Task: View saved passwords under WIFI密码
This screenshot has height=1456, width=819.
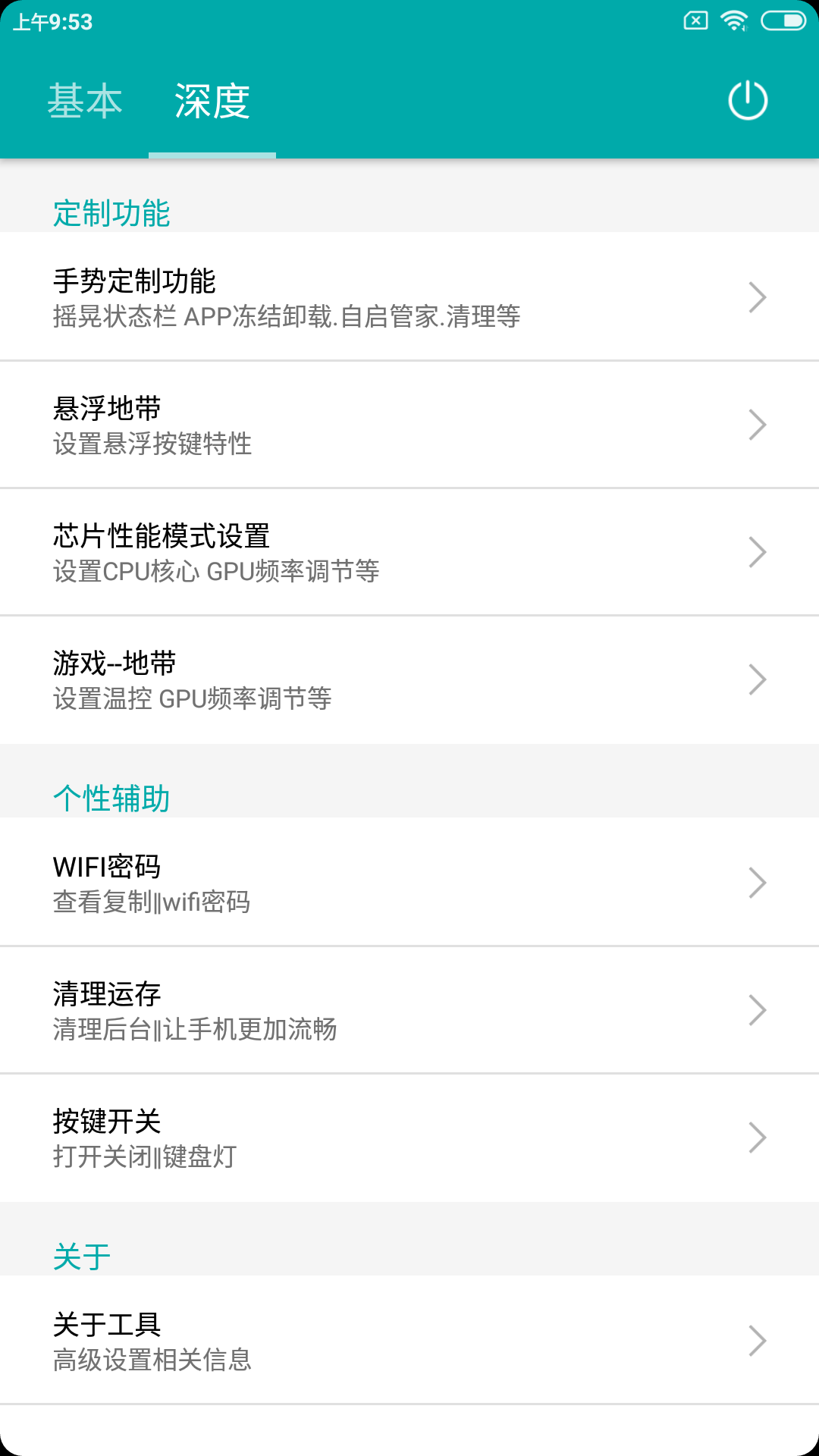Action: click(x=409, y=883)
